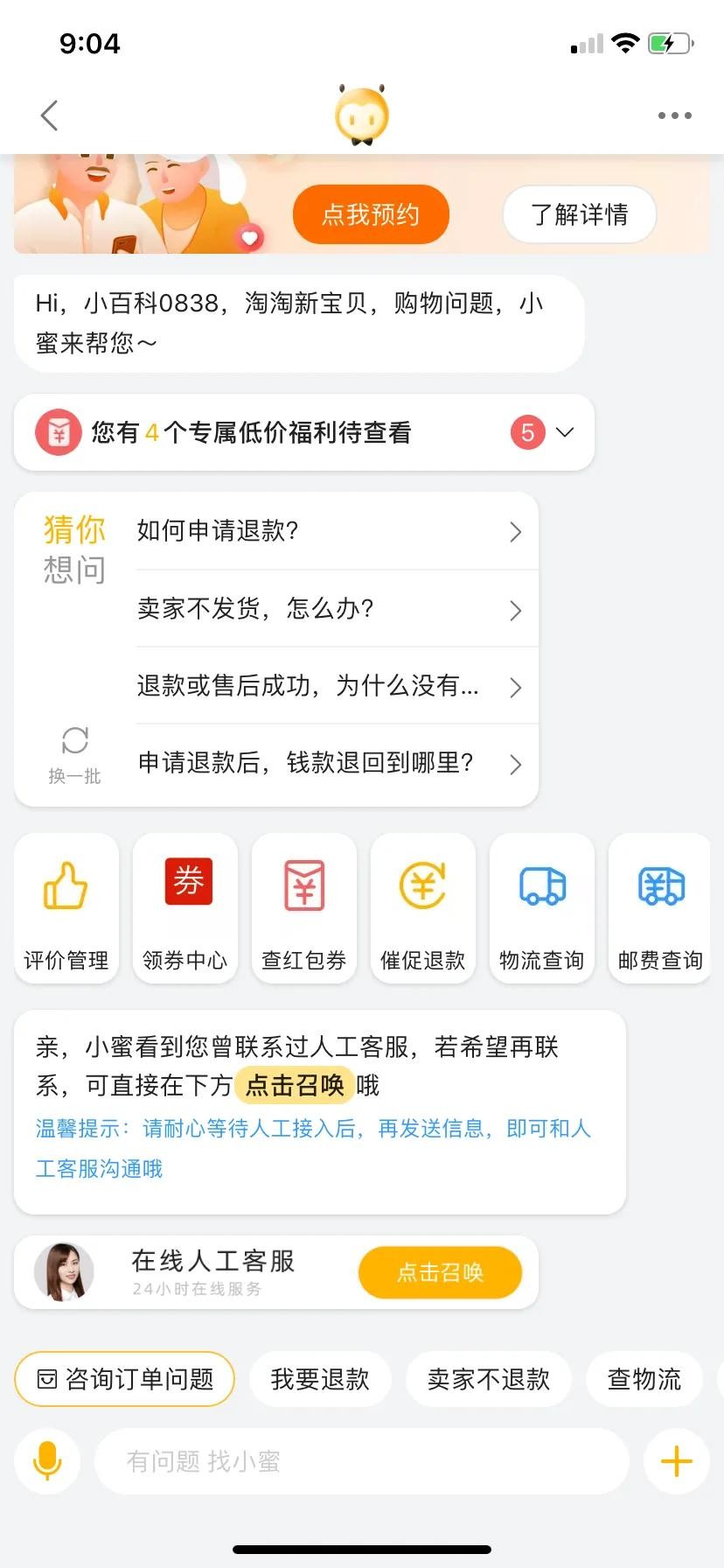
Task: Open 领券中心 shortcut
Action: coord(185,908)
